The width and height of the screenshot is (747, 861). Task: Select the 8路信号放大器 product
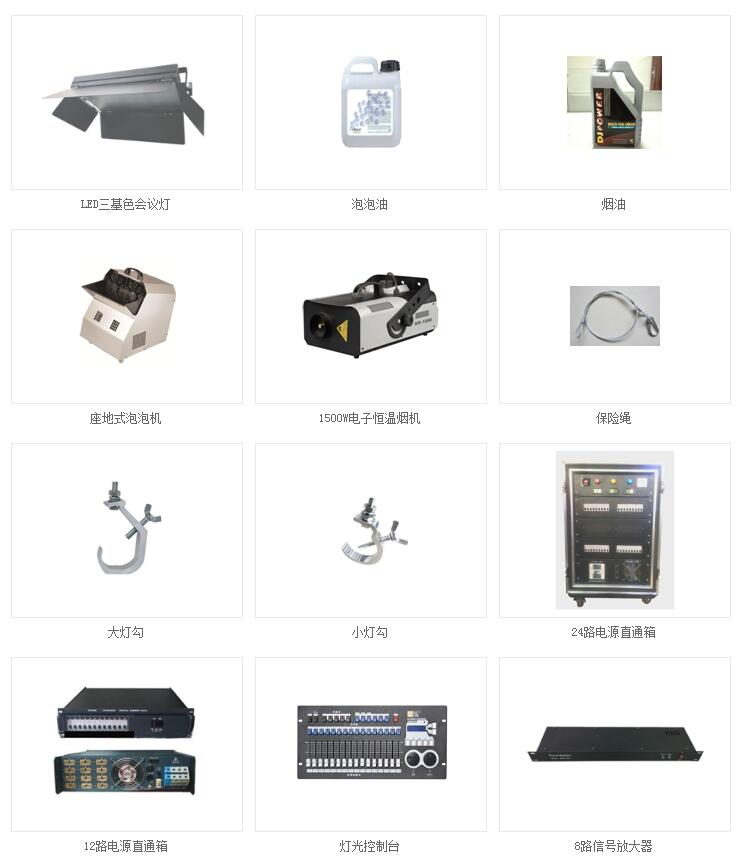(x=614, y=744)
